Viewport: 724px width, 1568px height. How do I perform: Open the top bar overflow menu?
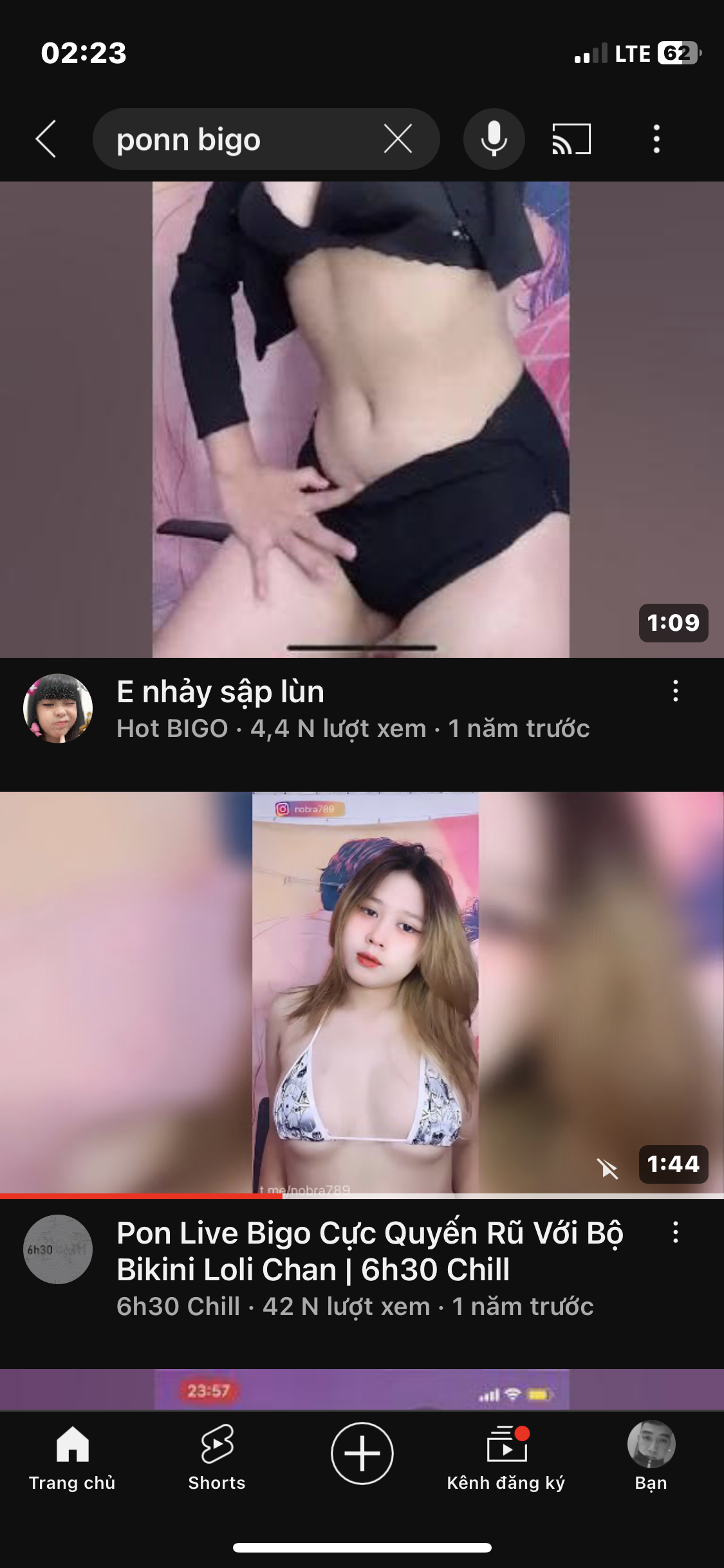[x=656, y=139]
